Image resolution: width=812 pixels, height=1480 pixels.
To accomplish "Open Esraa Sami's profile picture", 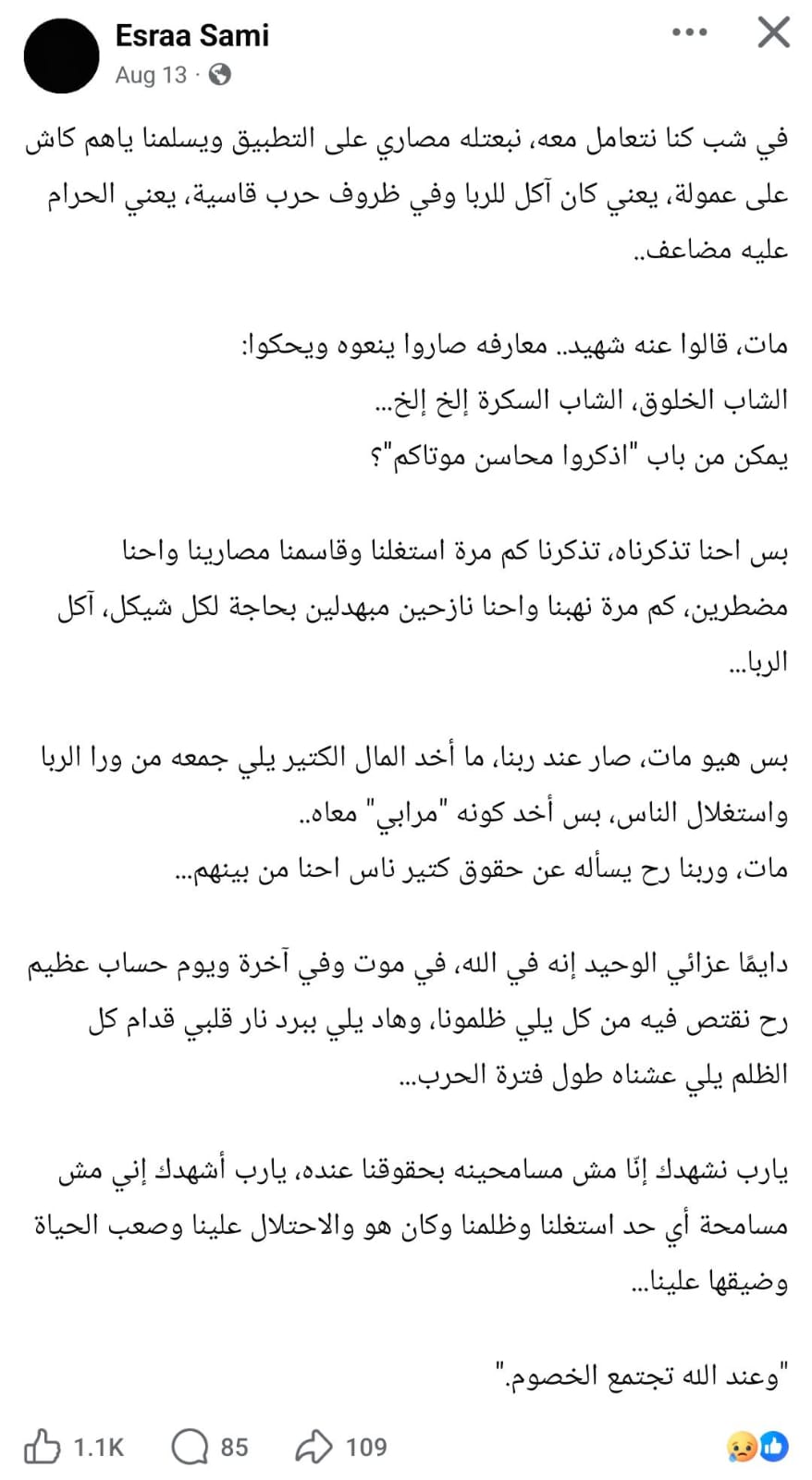I will (61, 55).
